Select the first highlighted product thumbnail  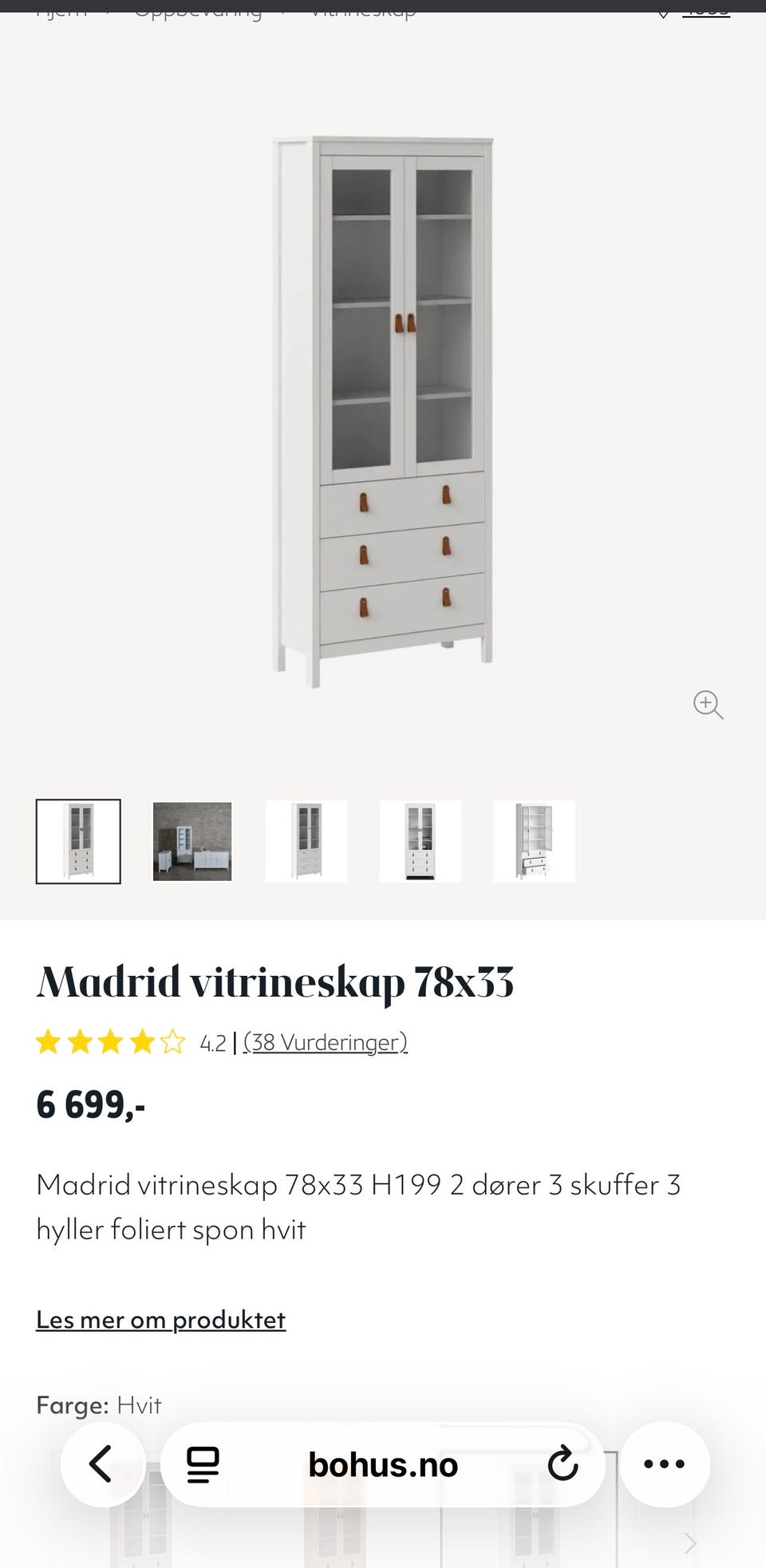point(79,841)
